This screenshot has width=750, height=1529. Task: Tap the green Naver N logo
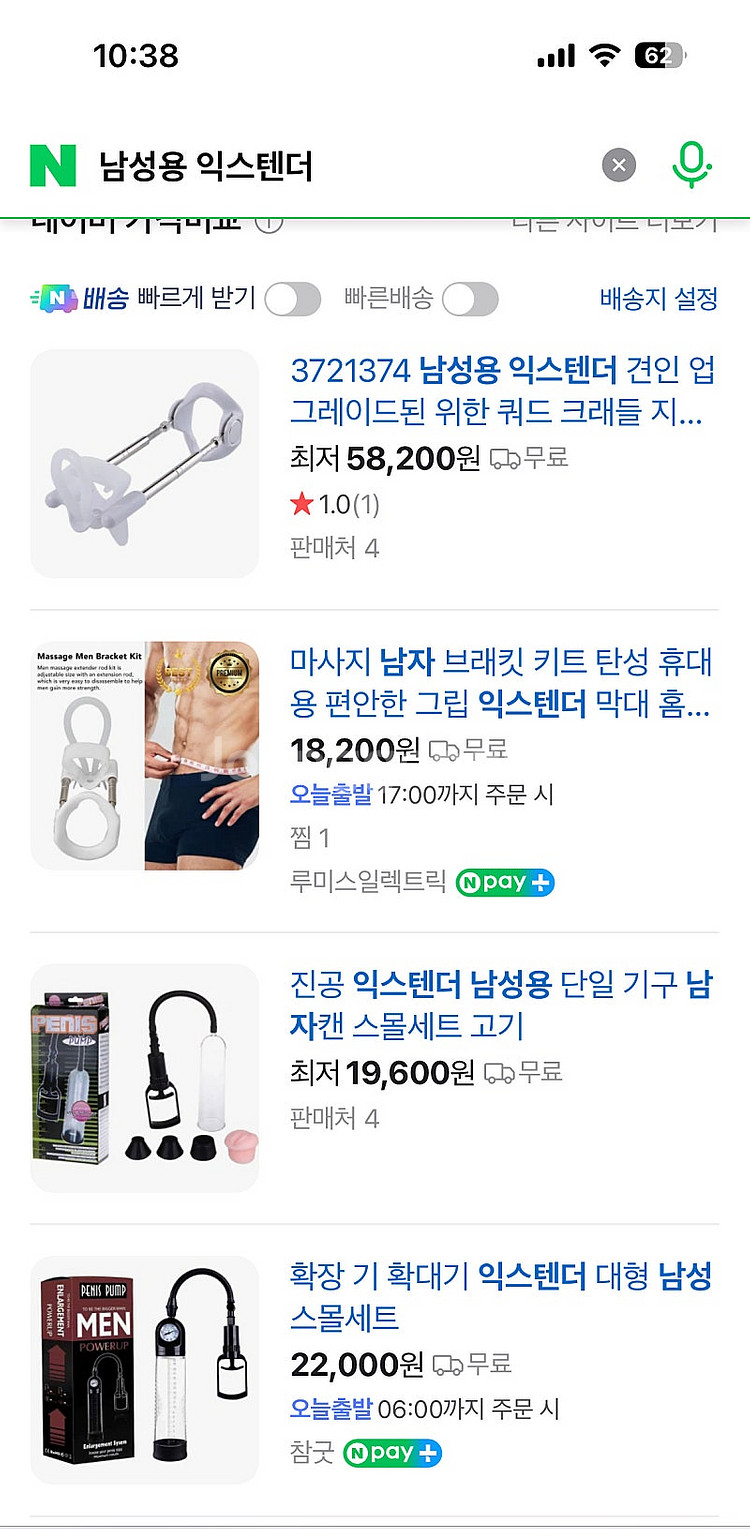pos(53,165)
